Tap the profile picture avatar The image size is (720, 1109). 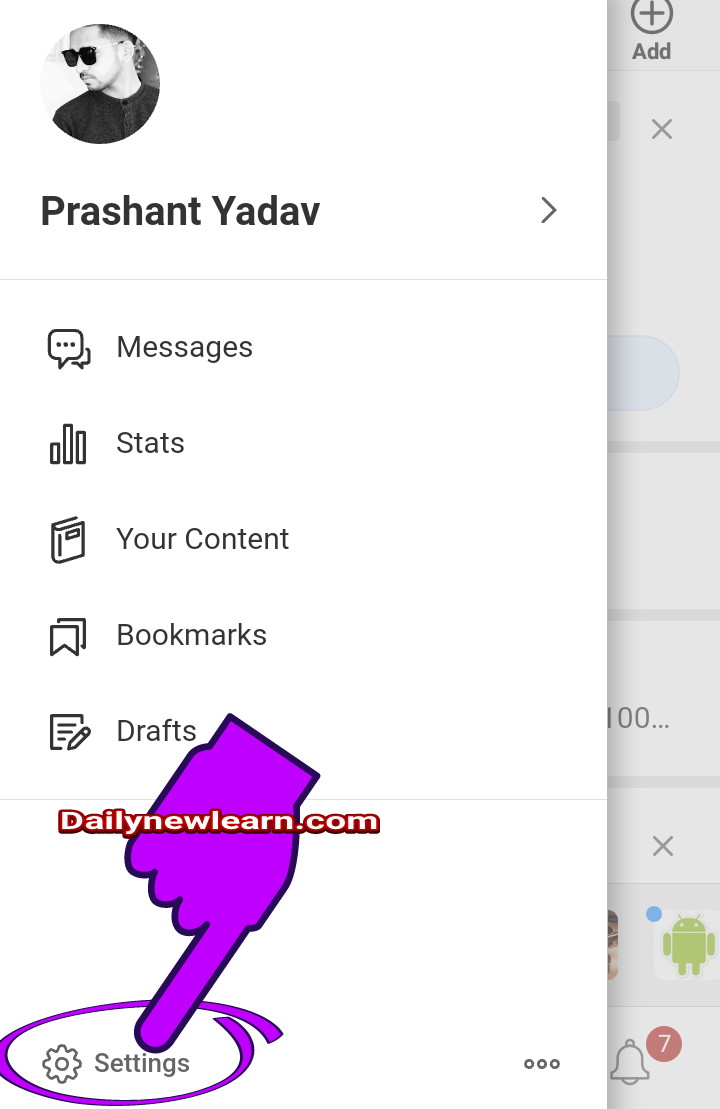pos(100,84)
